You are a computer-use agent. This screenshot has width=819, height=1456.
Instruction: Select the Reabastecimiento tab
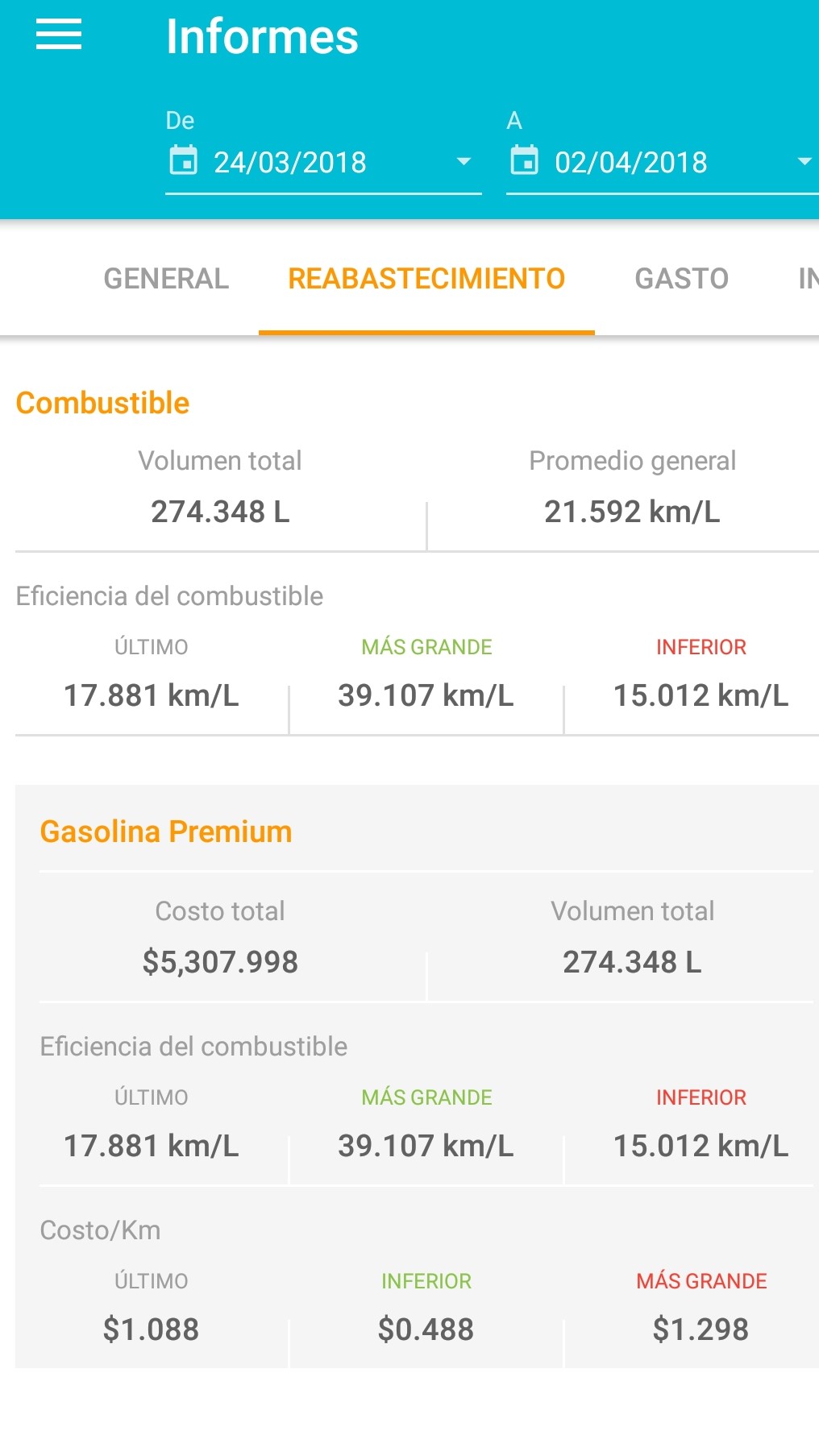tap(426, 279)
